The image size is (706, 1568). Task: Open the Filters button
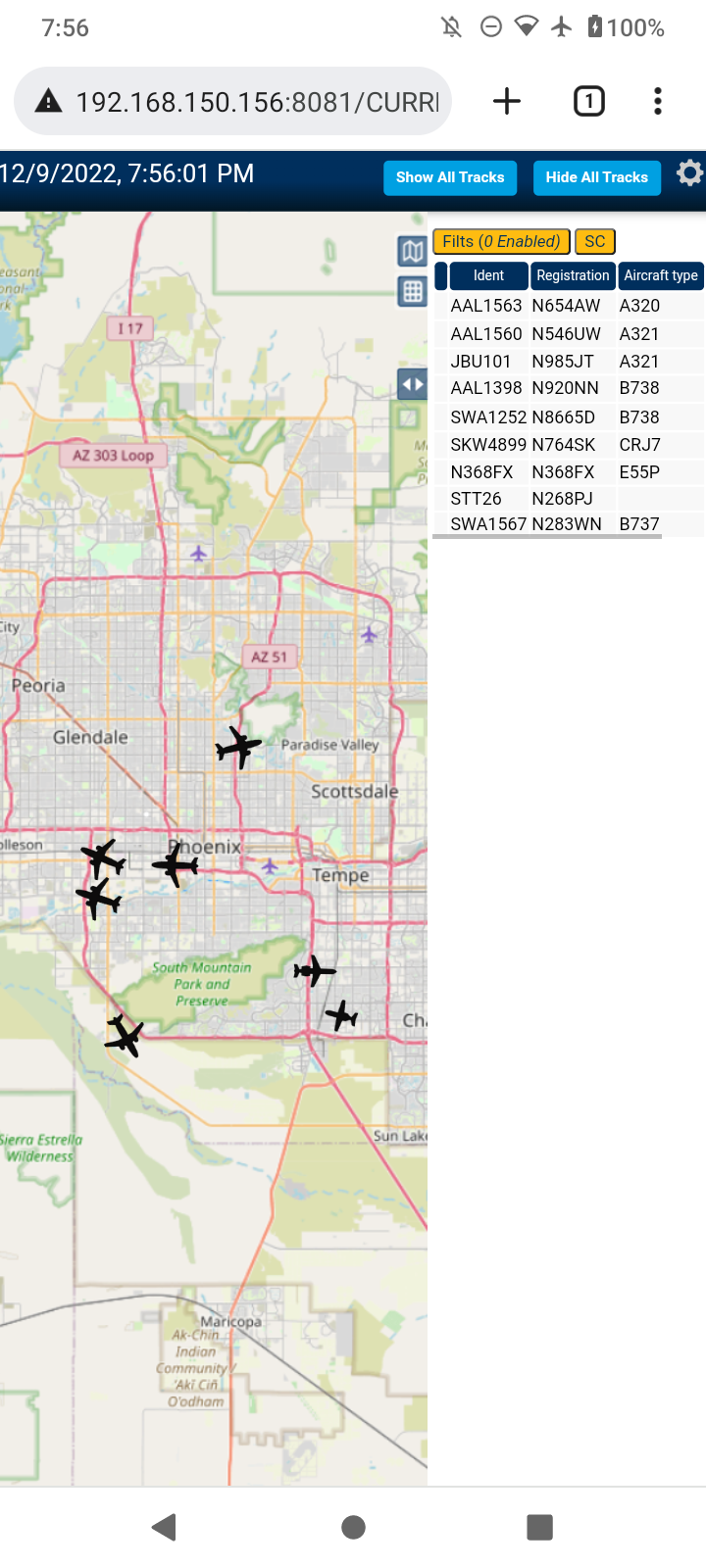click(x=501, y=241)
